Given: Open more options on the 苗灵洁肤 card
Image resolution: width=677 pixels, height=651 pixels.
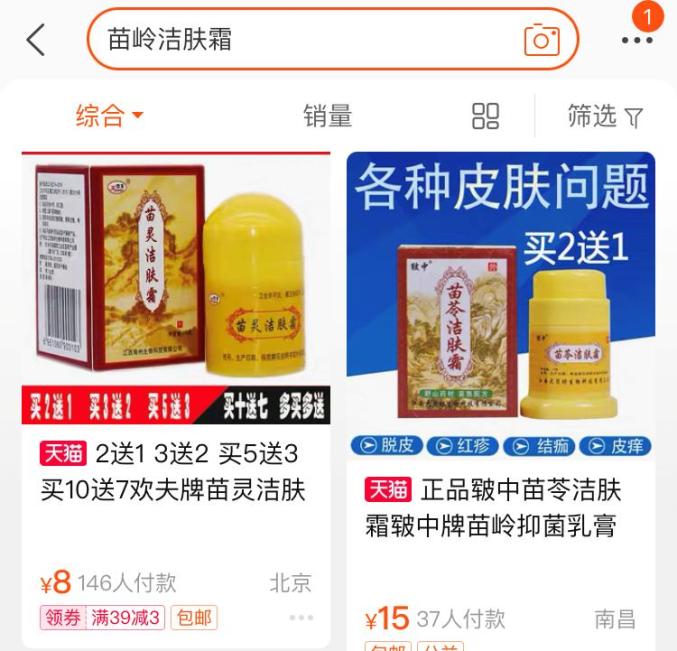Looking at the screenshot, I should (x=301, y=618).
